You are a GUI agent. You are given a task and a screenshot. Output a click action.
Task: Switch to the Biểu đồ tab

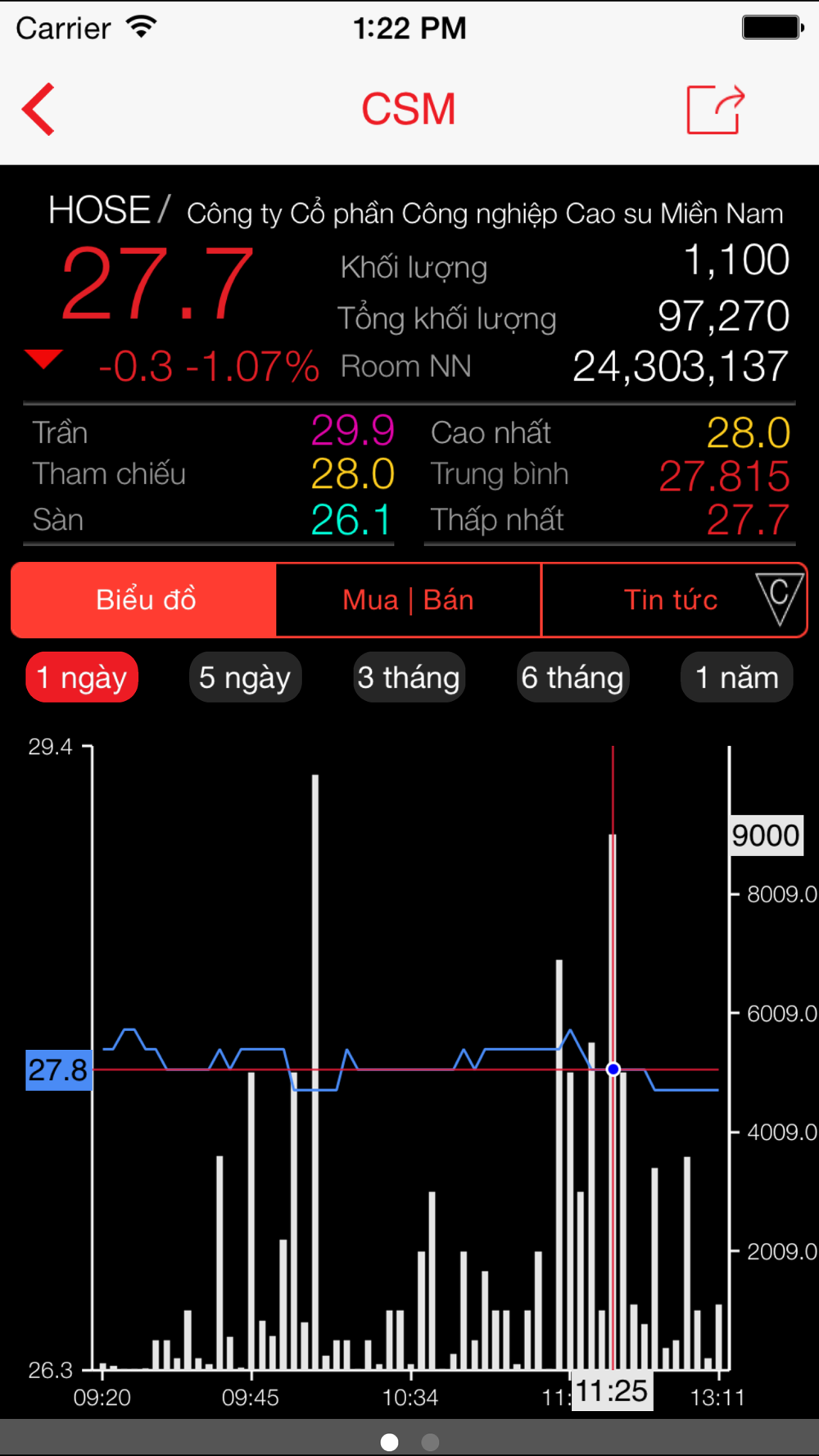145,600
